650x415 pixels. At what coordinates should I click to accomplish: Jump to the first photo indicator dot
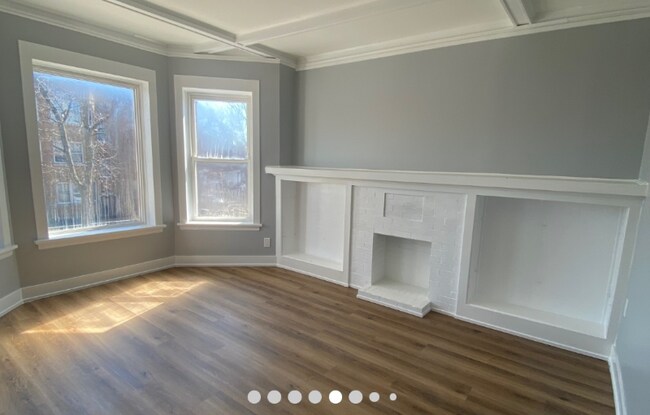click(254, 397)
